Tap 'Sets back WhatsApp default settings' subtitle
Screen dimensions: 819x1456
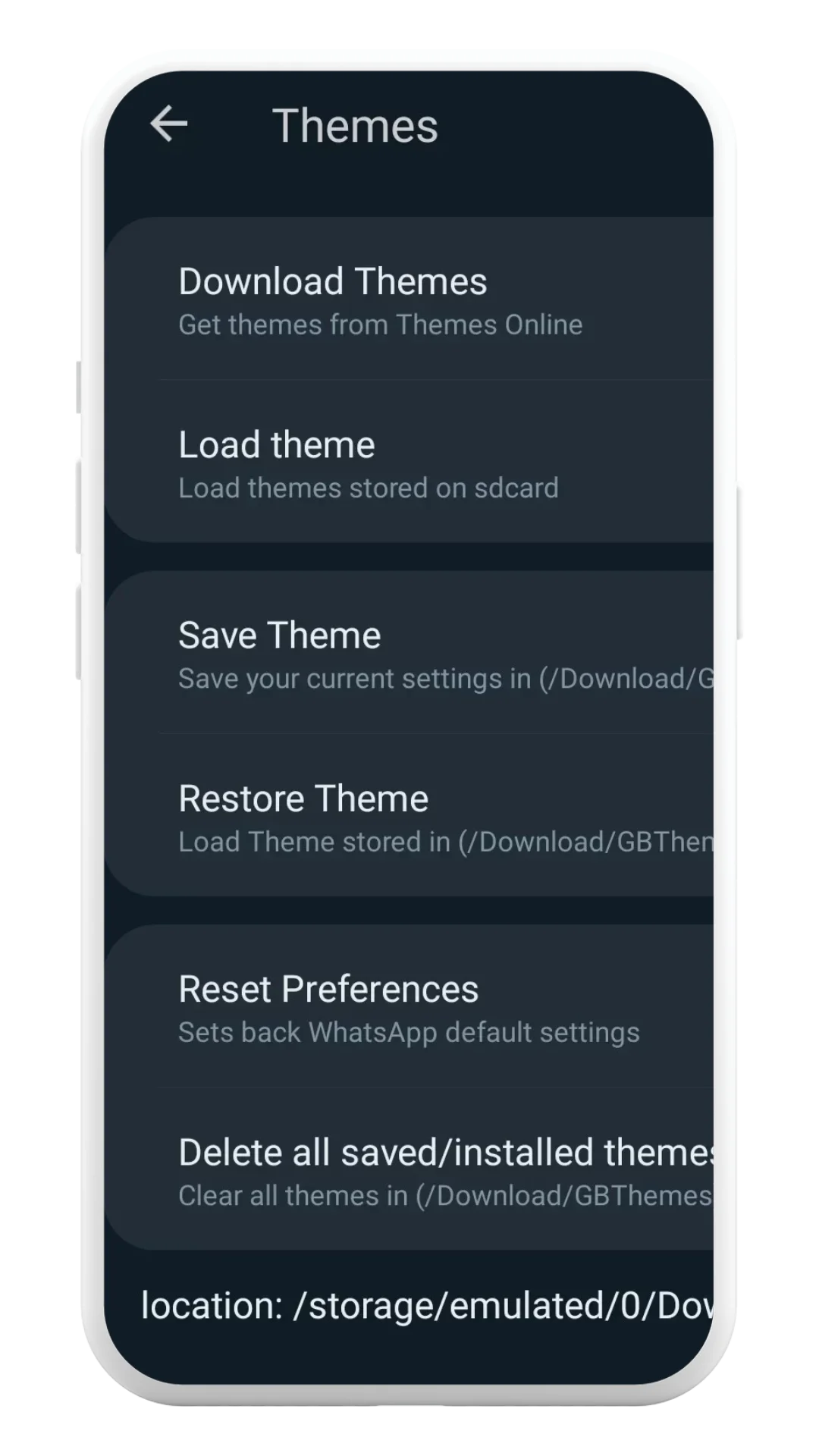(409, 1031)
